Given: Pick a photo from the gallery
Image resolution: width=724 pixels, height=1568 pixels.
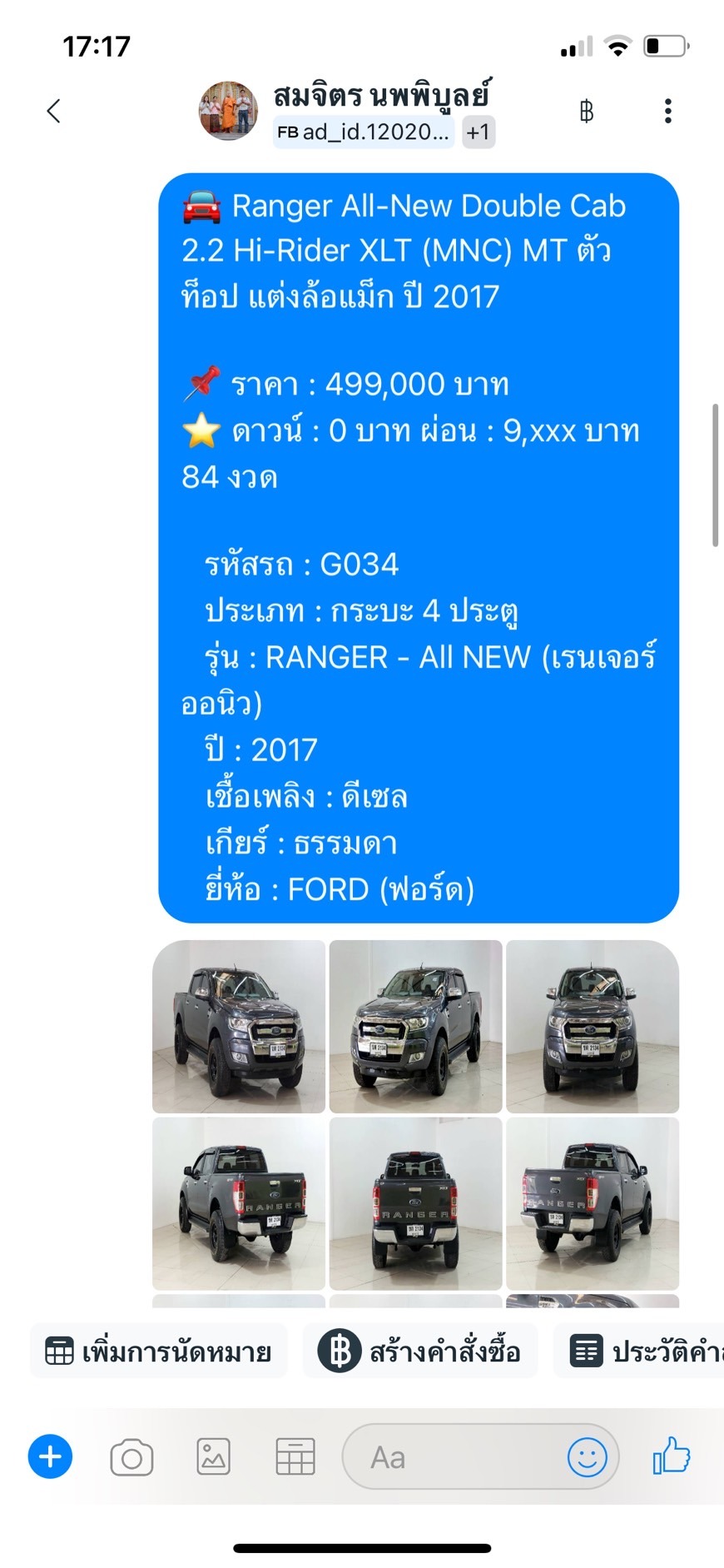Looking at the screenshot, I should click(x=213, y=1457).
